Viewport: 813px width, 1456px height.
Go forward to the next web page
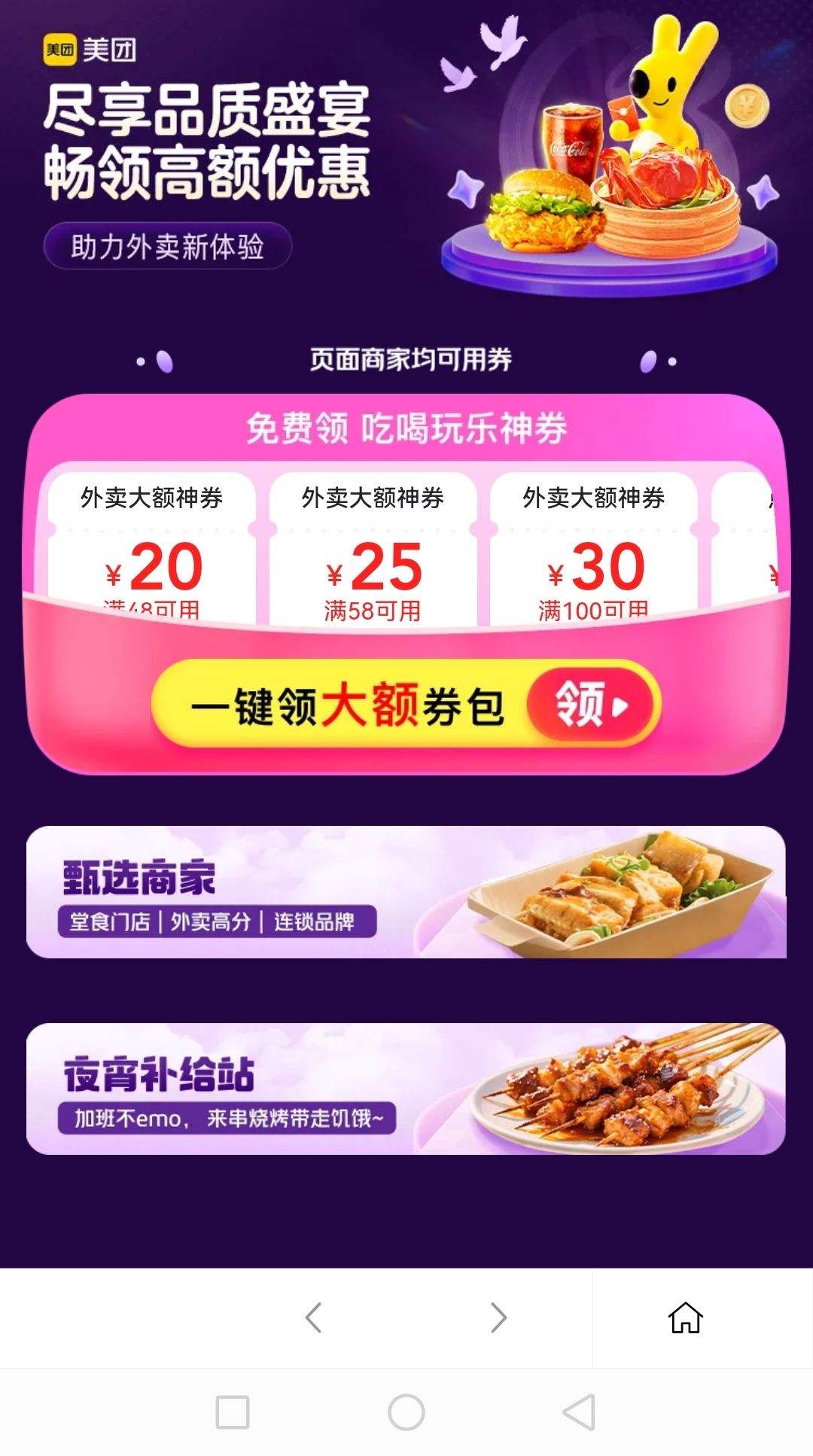pyautogui.click(x=498, y=1317)
